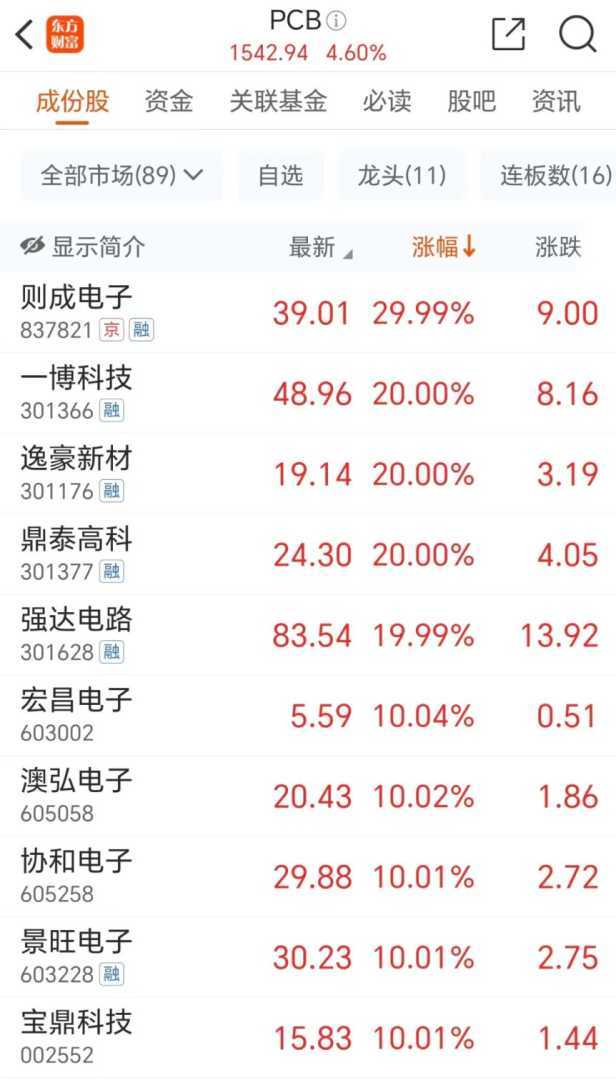Open the share icon in the header
This screenshot has width=616, height=1080.
click(508, 35)
